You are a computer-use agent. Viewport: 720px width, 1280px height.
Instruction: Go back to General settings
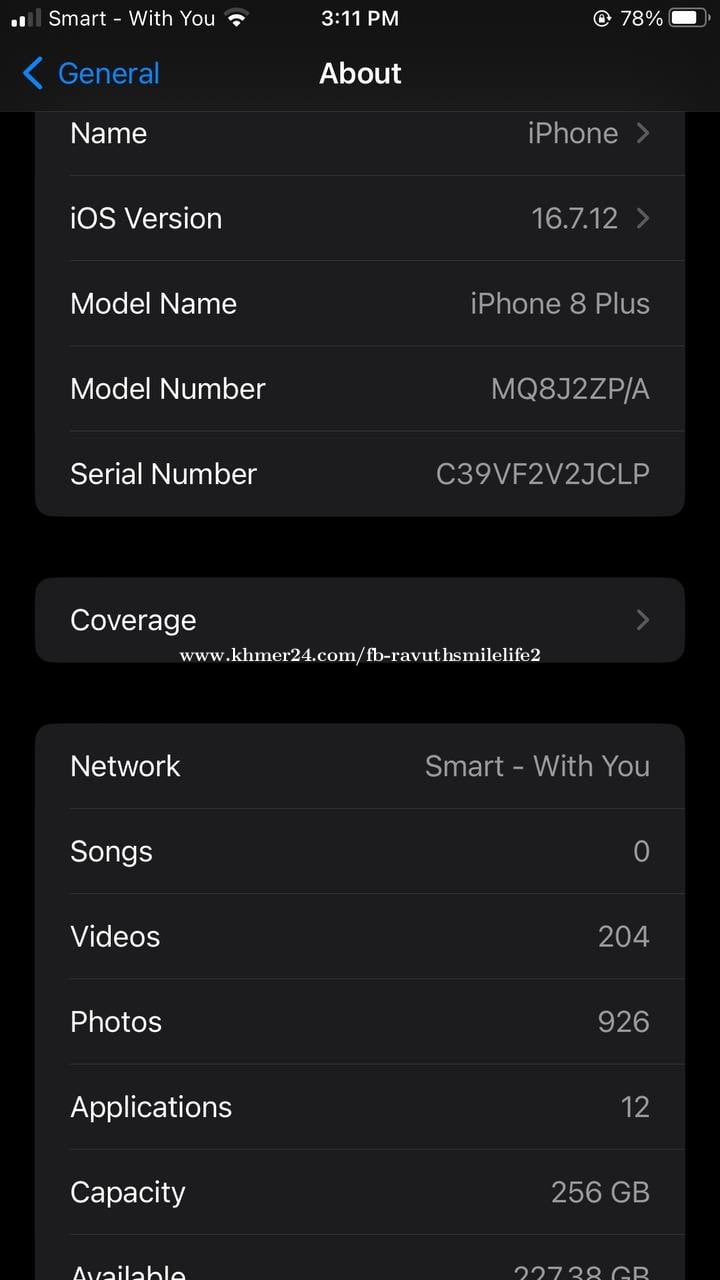[91, 73]
